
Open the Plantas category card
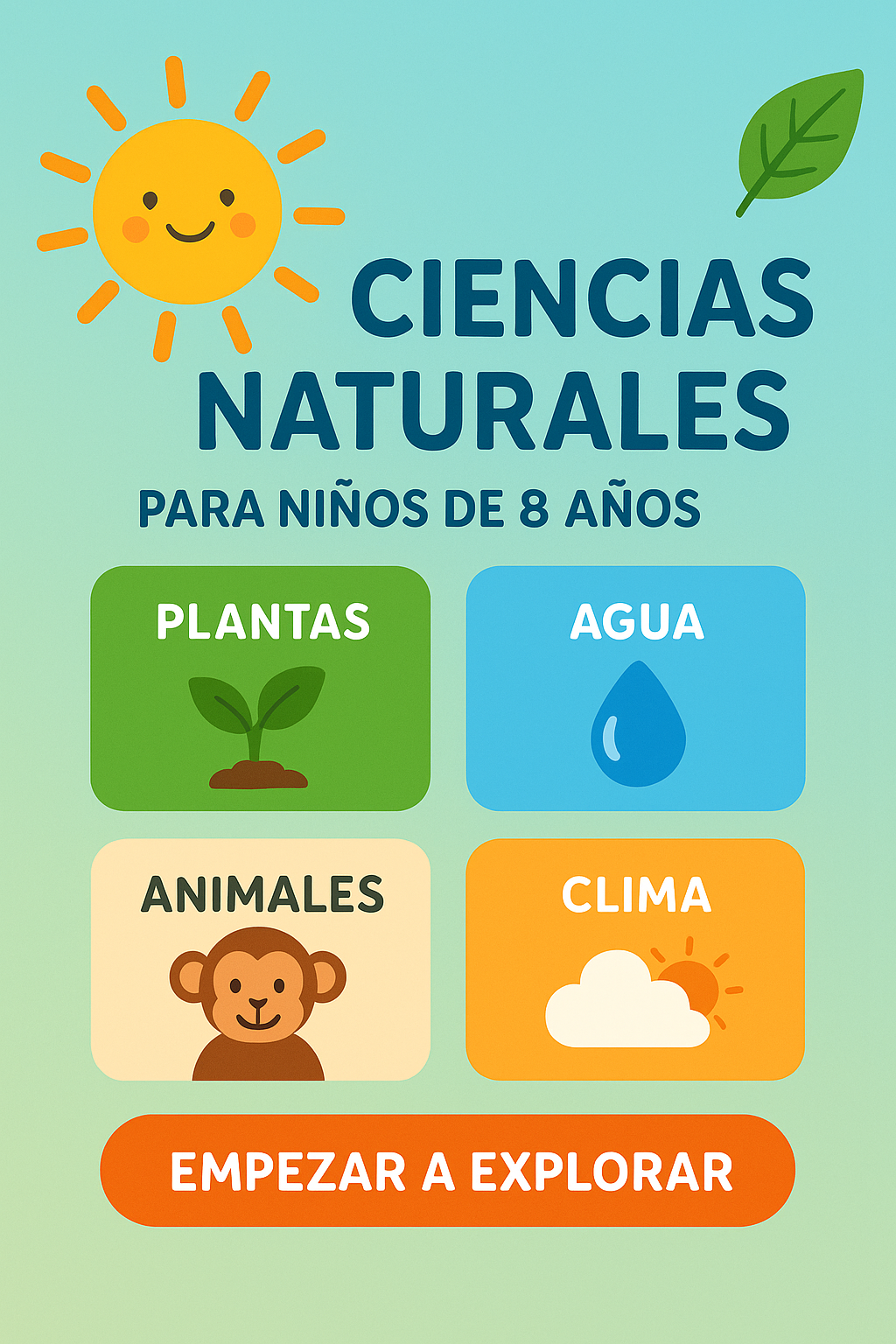(261, 689)
